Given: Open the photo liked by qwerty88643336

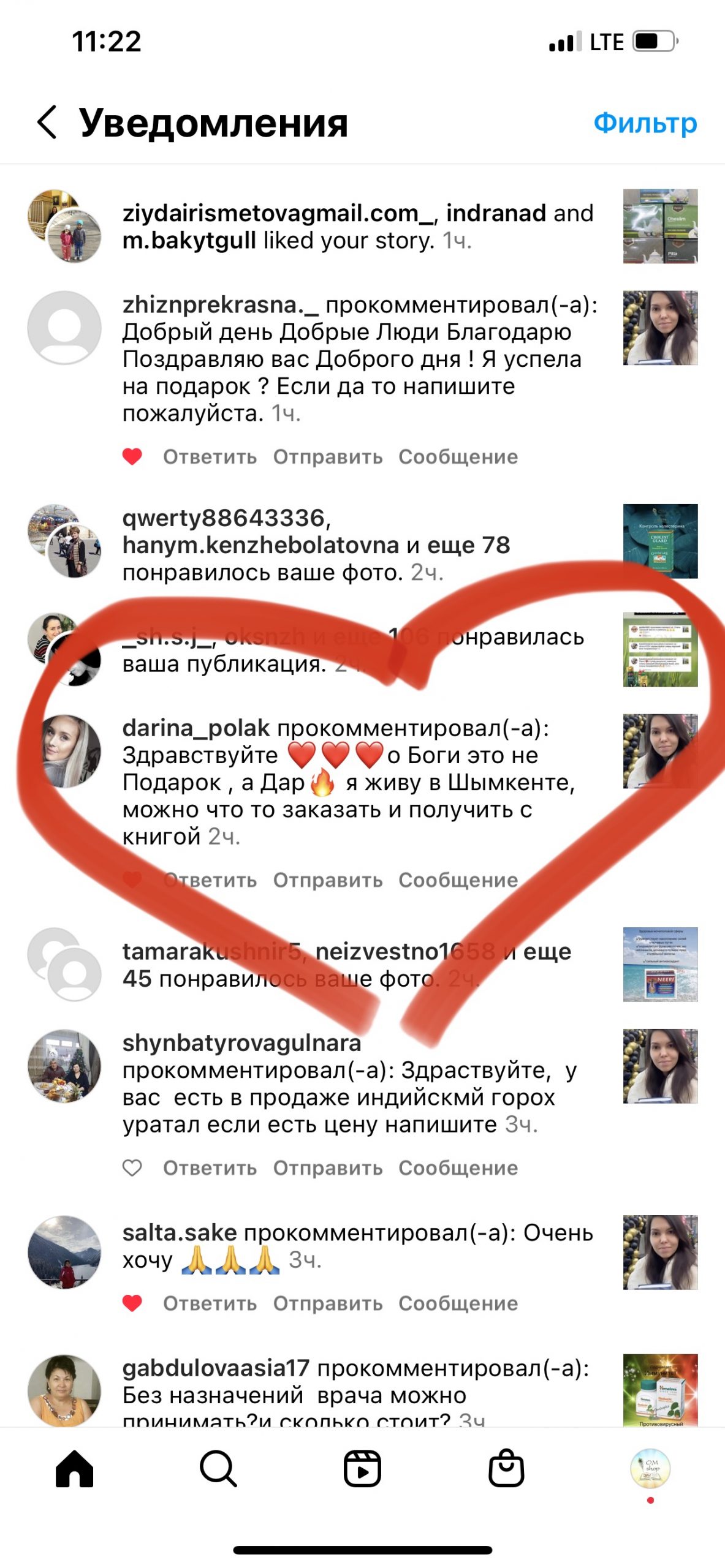Looking at the screenshot, I should tap(660, 541).
